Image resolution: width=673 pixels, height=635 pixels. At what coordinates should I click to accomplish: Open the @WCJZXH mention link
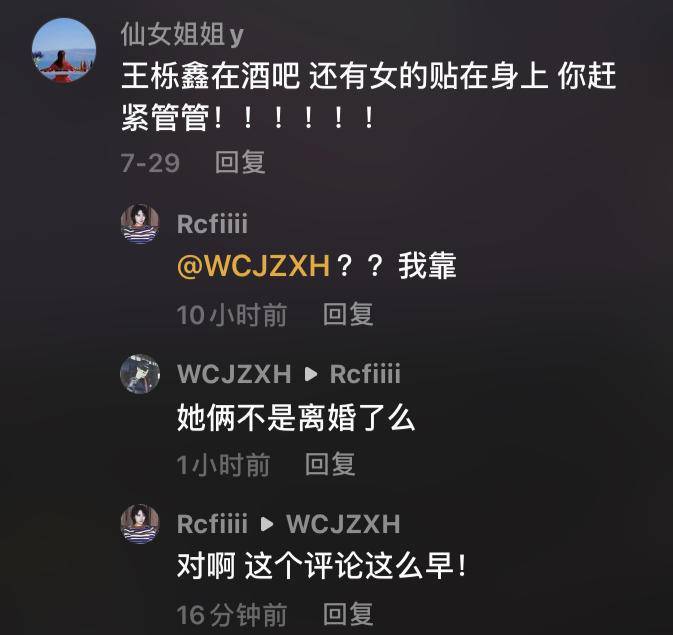point(252,266)
